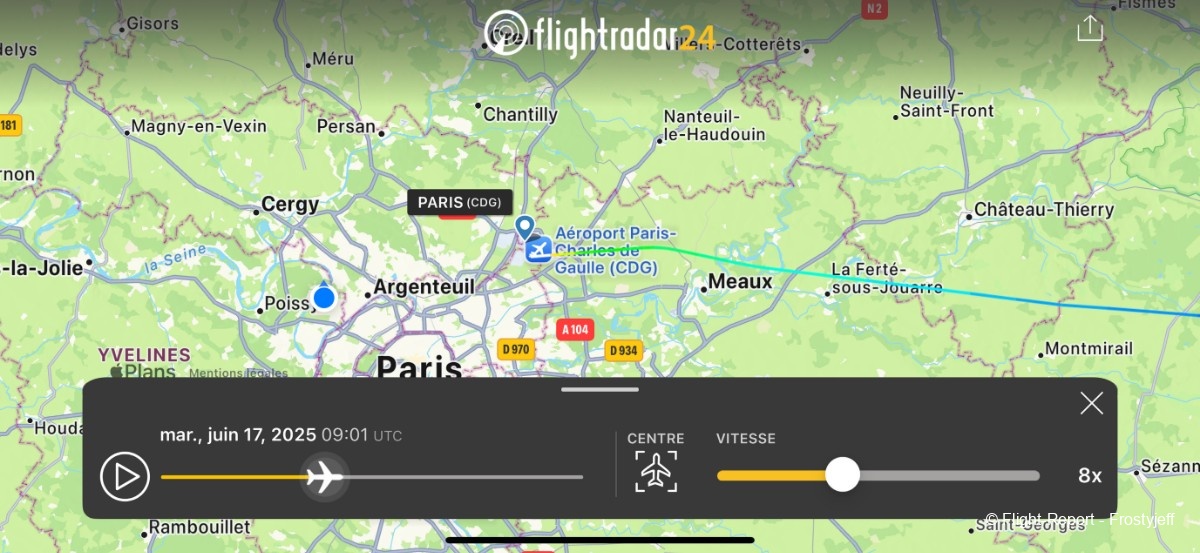
Task: Close the playback control panel
Action: click(1091, 403)
